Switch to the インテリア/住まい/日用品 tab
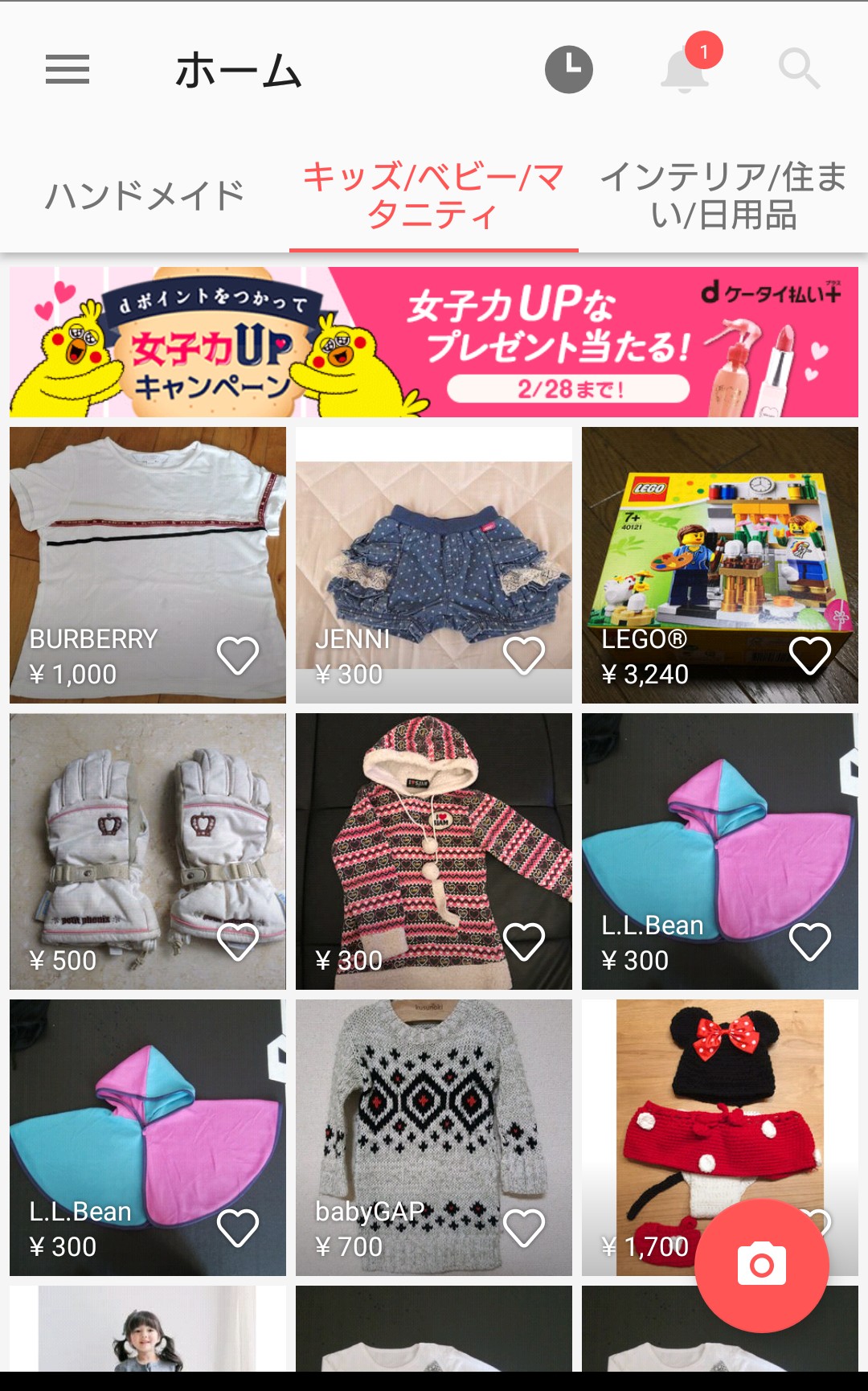Screen dimensions: 868x1391 723,195
